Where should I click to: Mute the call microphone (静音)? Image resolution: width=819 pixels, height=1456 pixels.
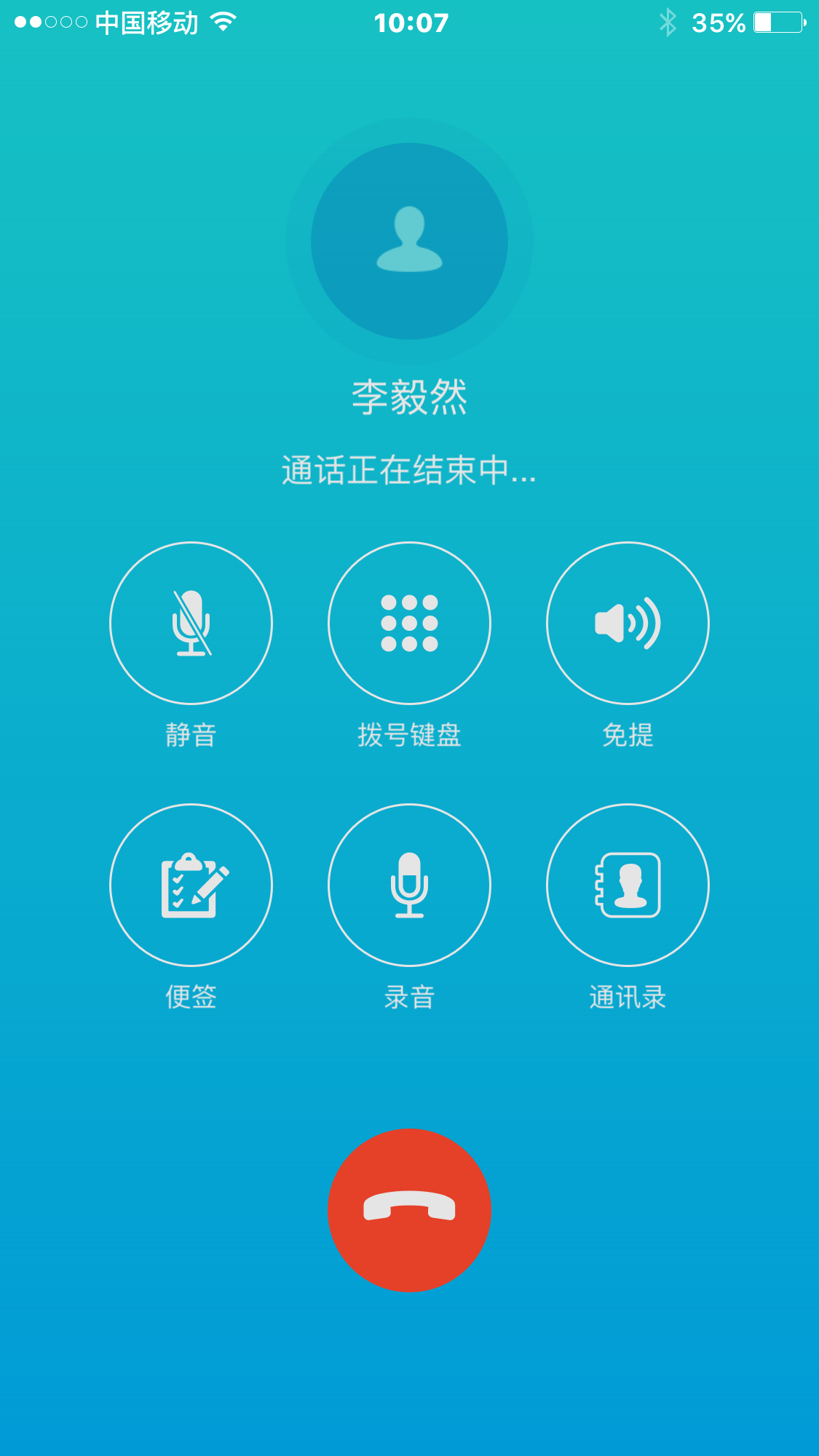pos(191,623)
